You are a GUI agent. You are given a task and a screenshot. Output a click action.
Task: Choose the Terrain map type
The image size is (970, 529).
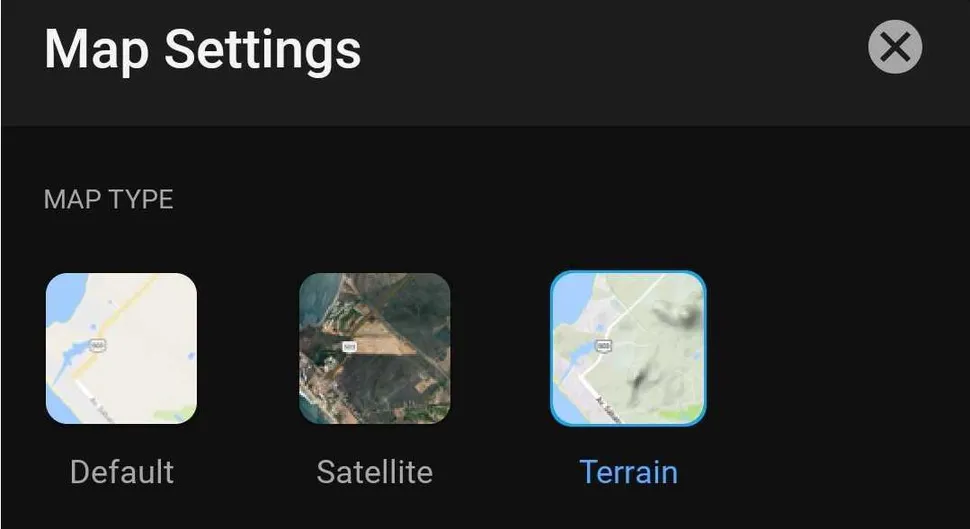(x=628, y=348)
